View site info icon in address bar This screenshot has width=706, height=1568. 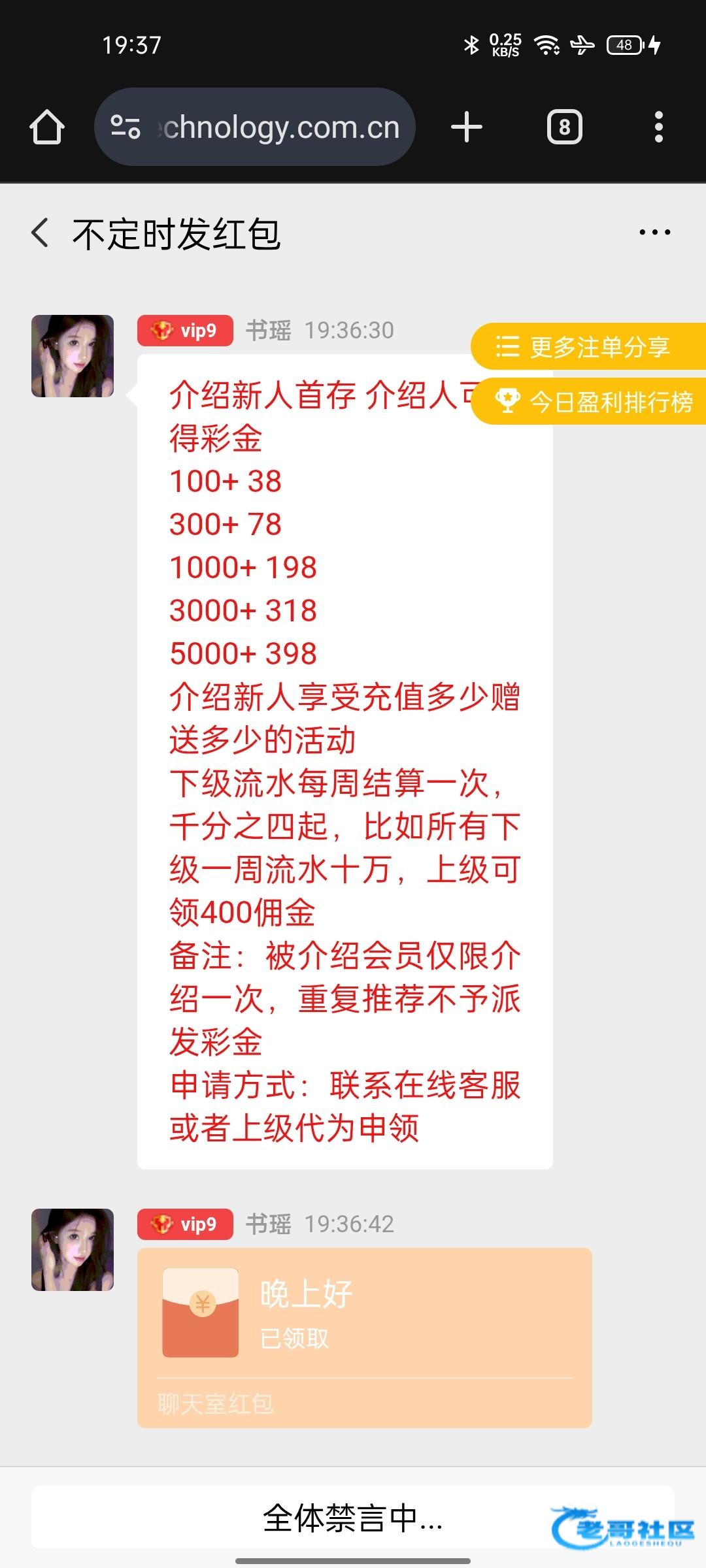(126, 127)
